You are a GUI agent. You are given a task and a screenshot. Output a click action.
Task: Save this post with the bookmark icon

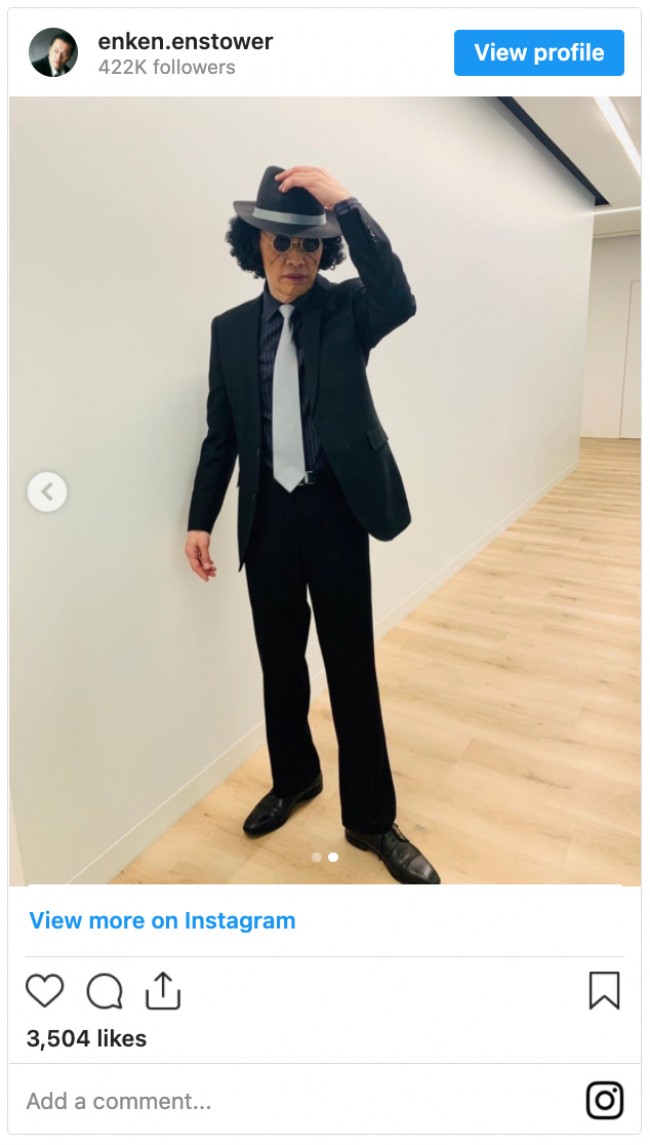click(604, 991)
